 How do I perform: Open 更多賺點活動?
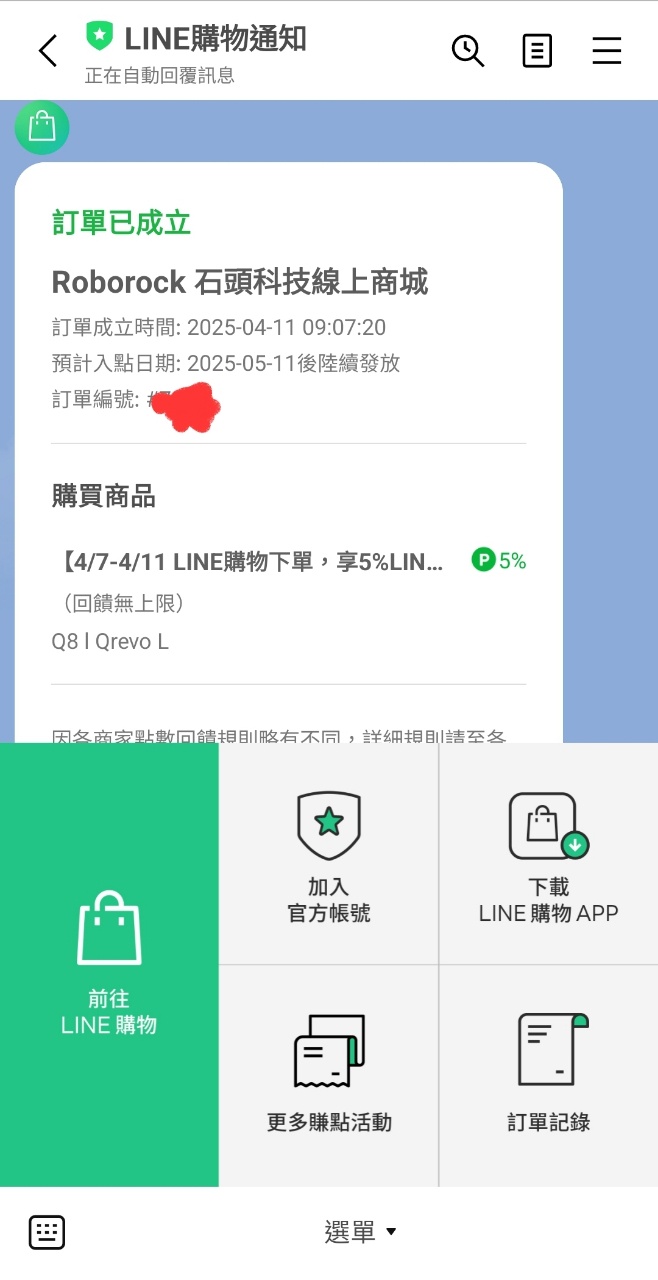click(x=328, y=1076)
